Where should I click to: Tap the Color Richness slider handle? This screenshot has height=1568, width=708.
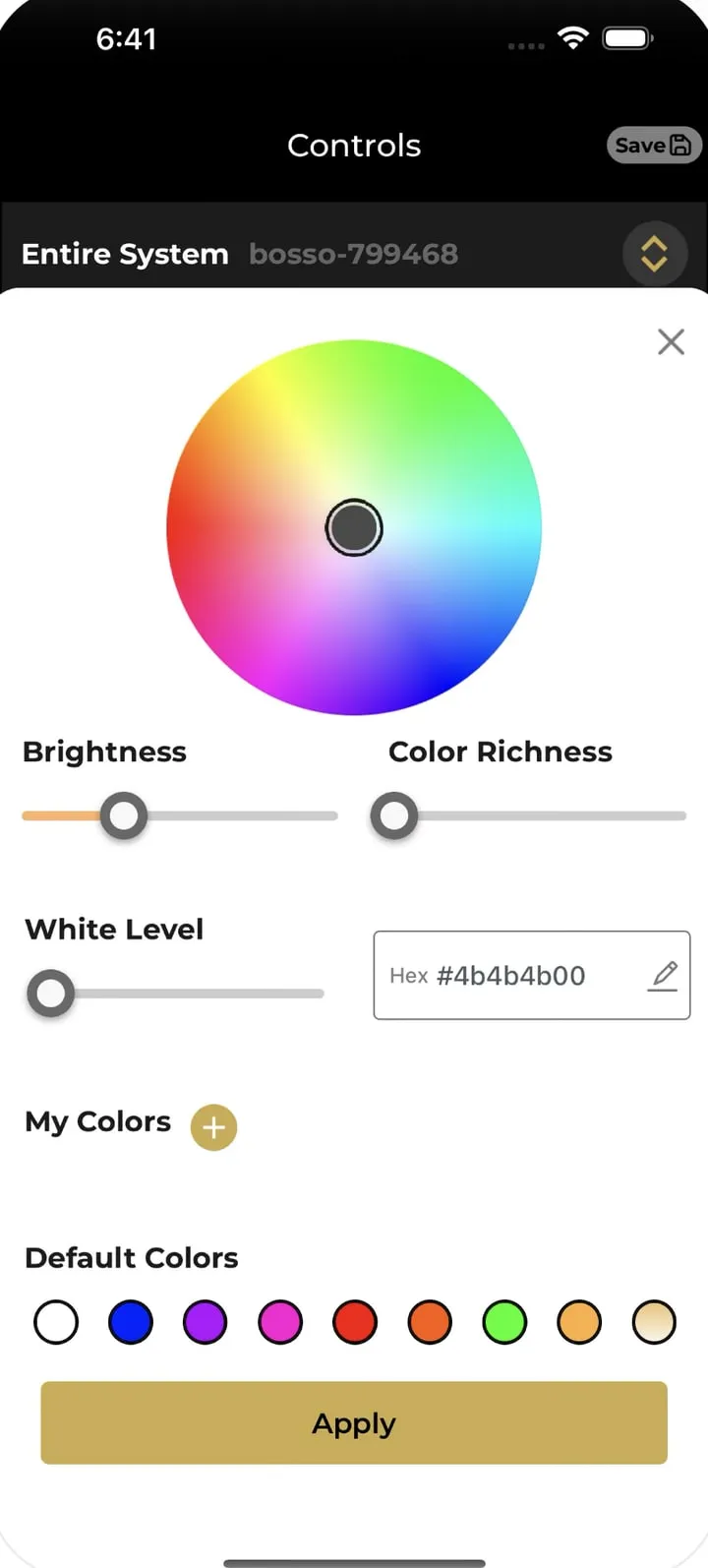[394, 815]
